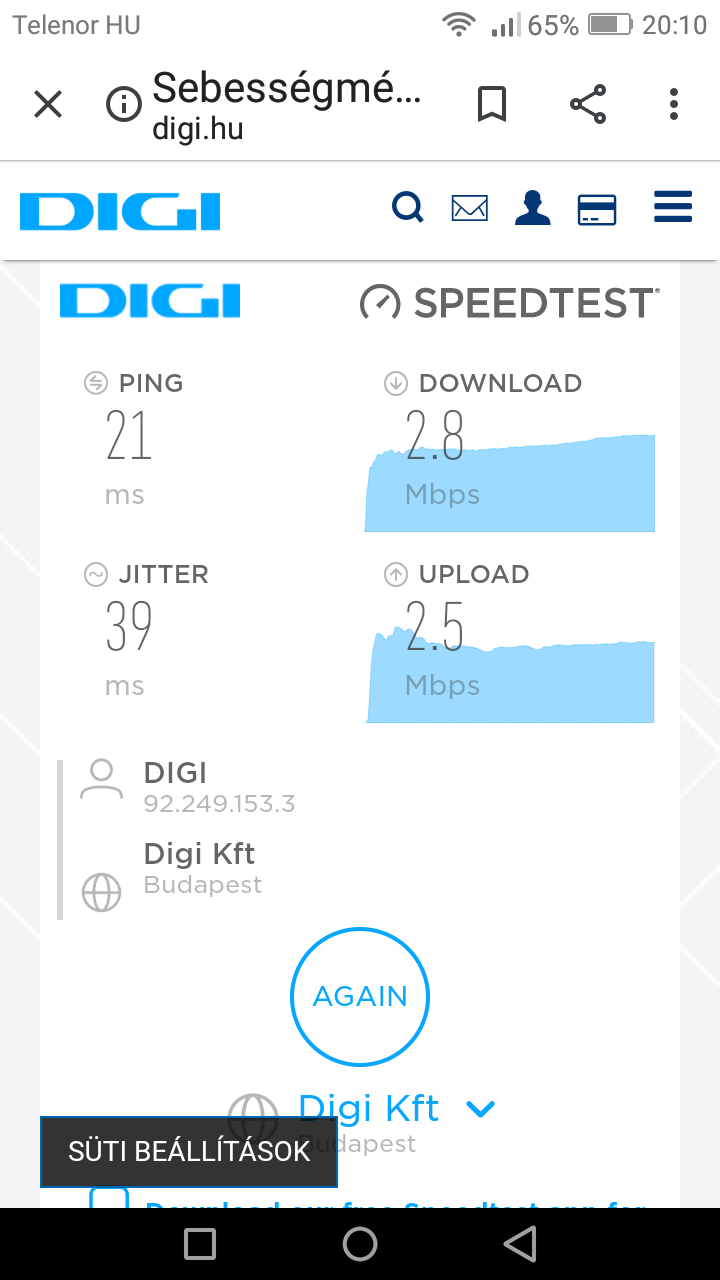
Task: Close the browser custom tab
Action: pyautogui.click(x=48, y=104)
